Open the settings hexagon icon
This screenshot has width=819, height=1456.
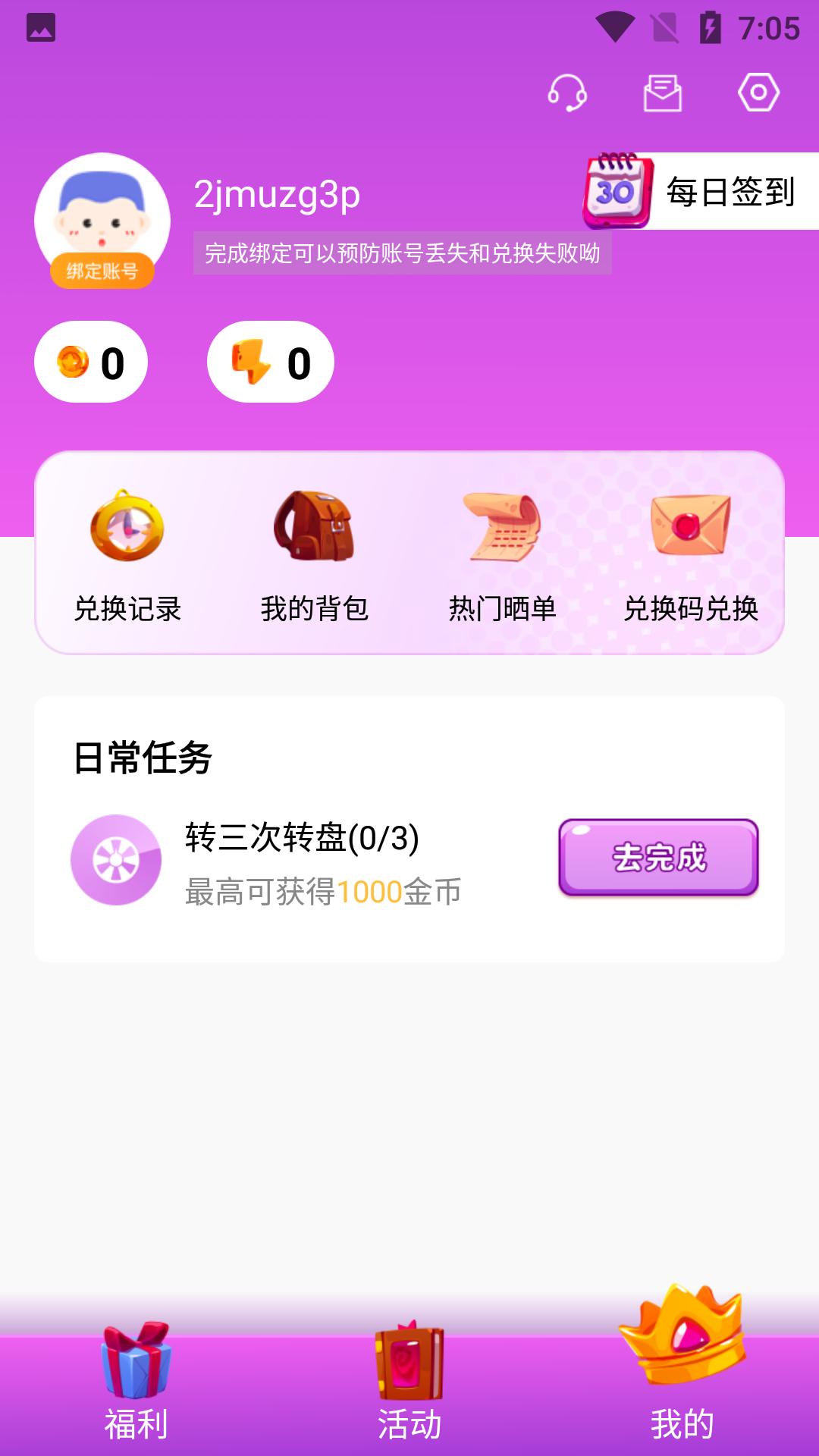coord(758,93)
